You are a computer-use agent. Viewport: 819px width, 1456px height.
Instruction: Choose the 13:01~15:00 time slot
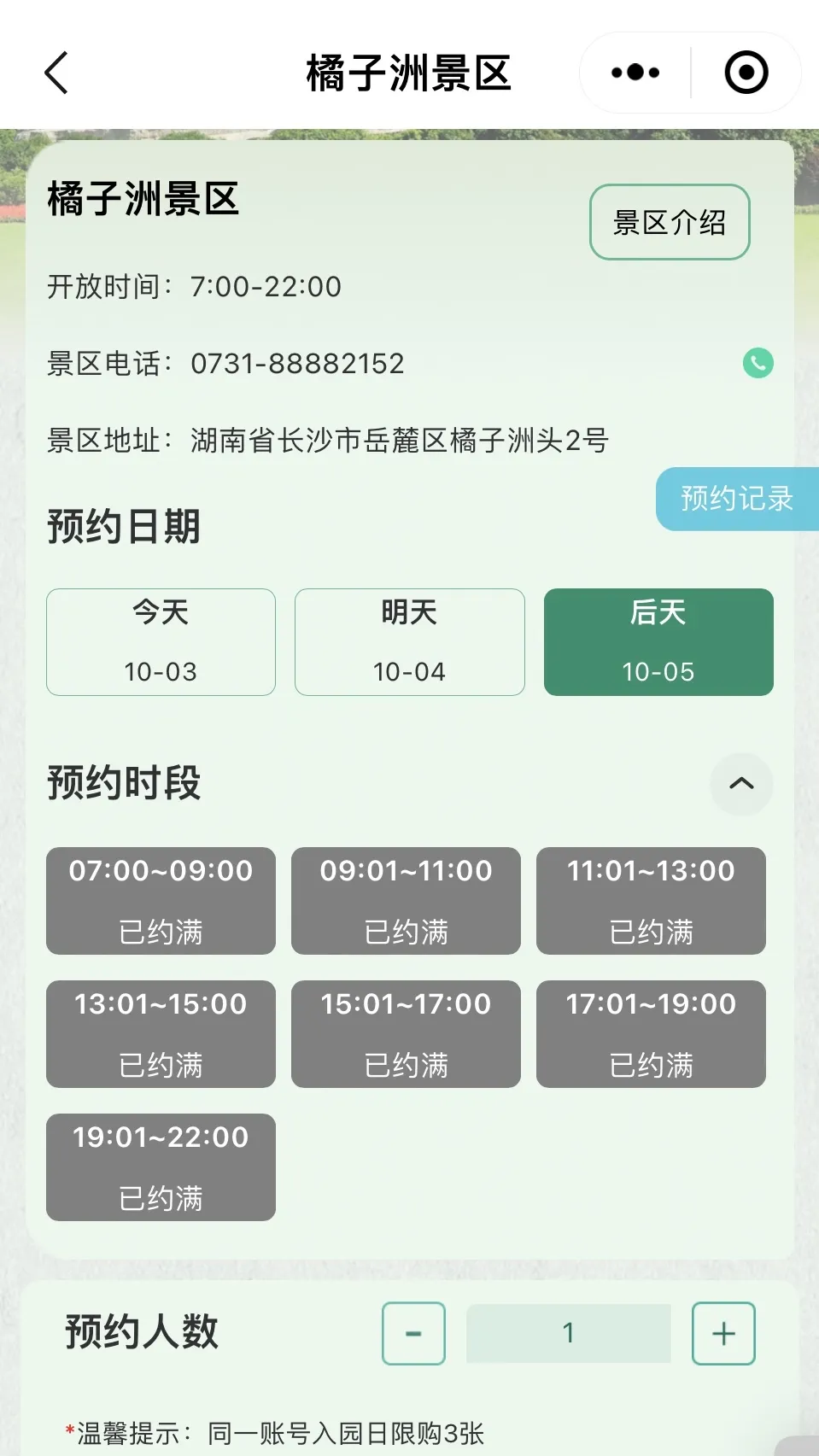click(x=161, y=1033)
